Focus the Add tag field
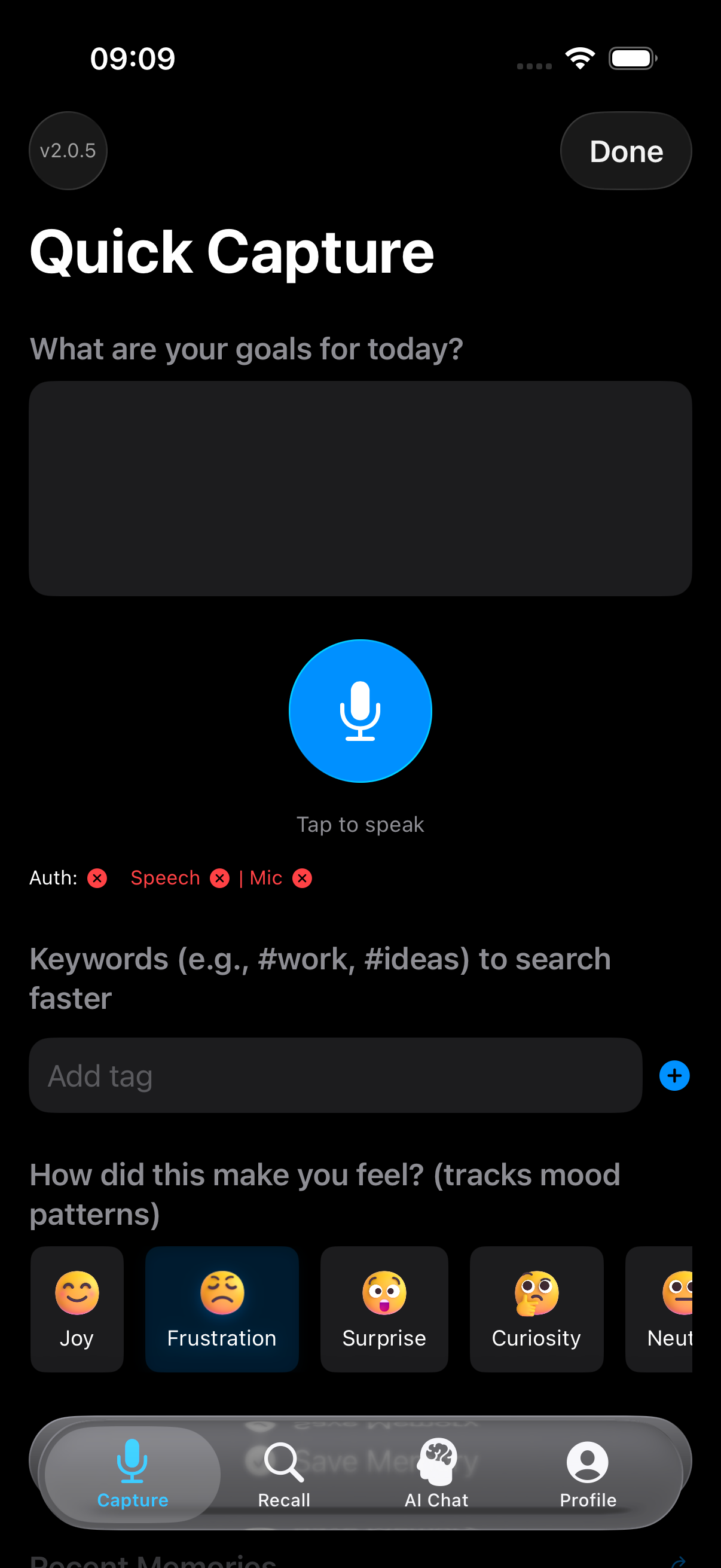The image size is (721, 1568). (335, 1076)
